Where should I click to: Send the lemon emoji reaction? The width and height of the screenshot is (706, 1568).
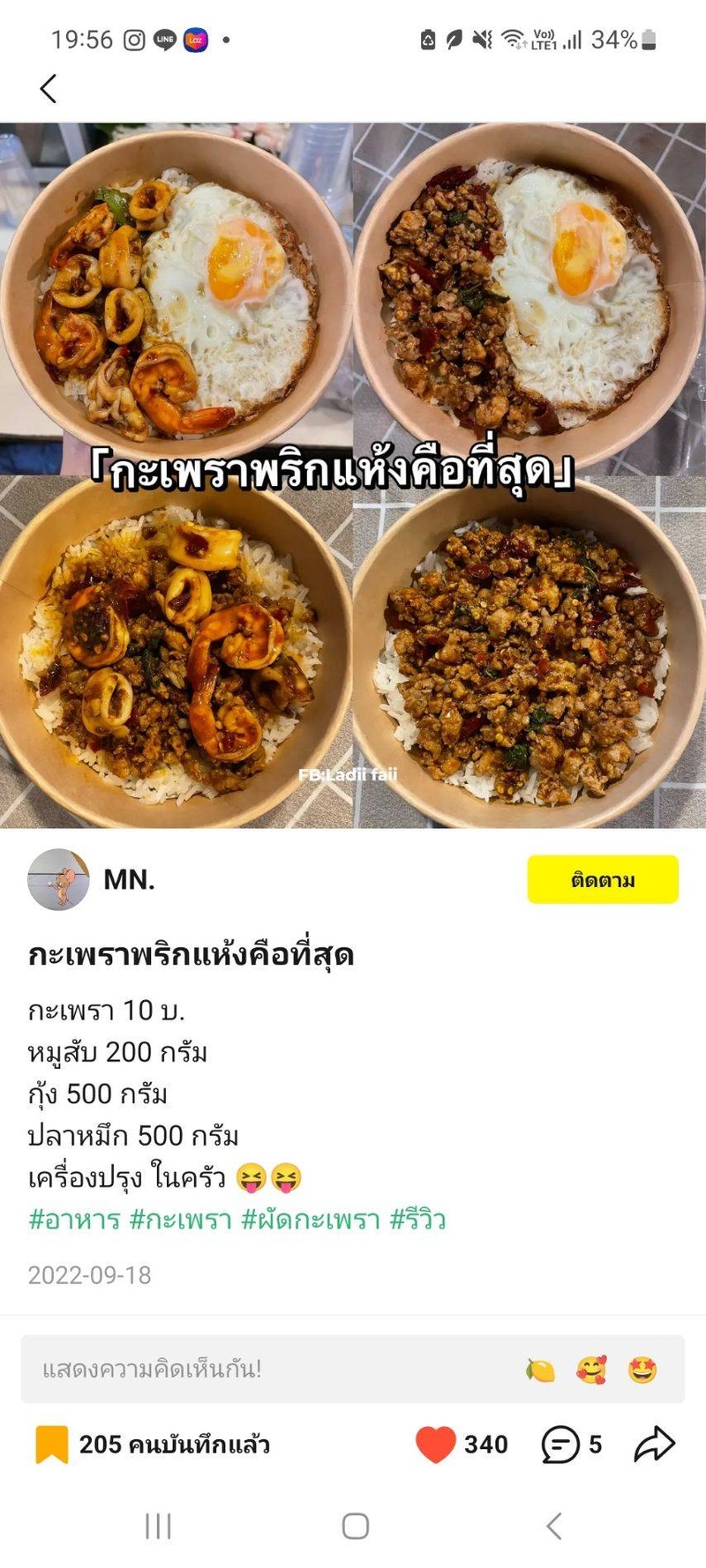point(540,1370)
